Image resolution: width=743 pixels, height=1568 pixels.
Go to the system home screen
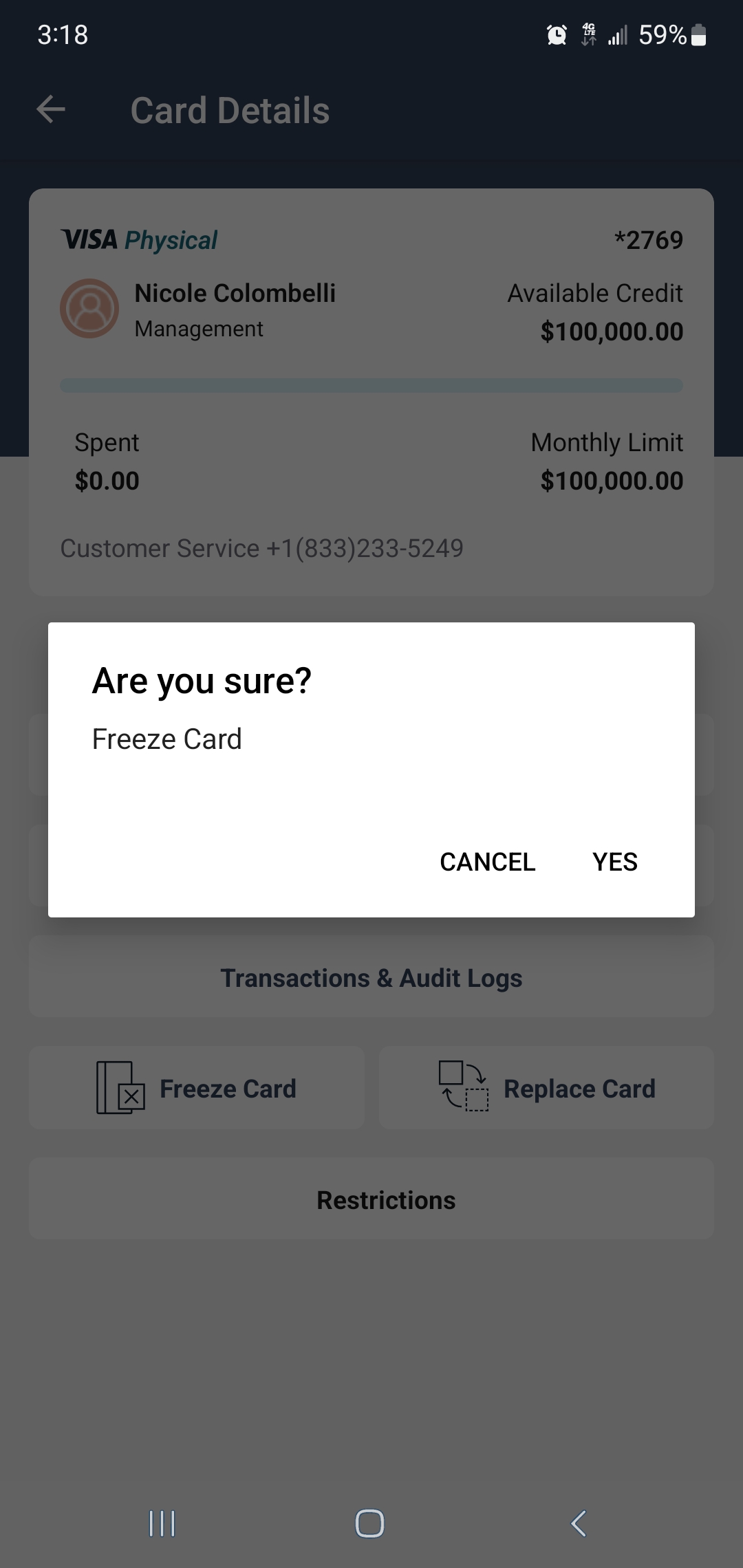[x=370, y=1523]
